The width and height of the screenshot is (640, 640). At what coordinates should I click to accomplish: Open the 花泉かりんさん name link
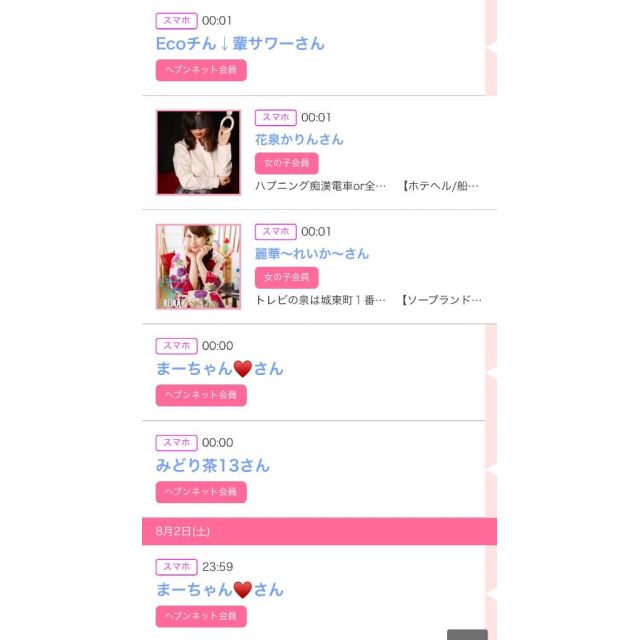(299, 139)
